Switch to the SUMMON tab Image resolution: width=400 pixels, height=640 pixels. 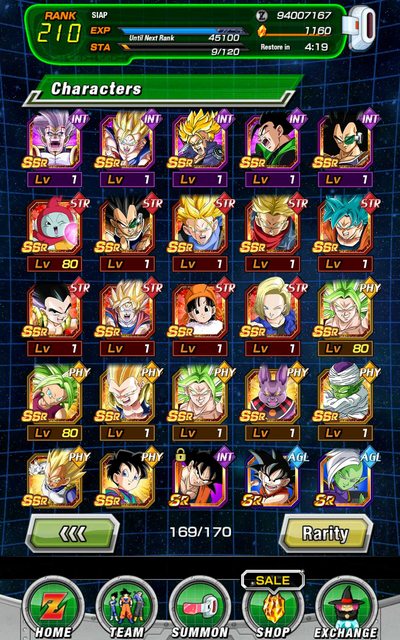point(200,609)
